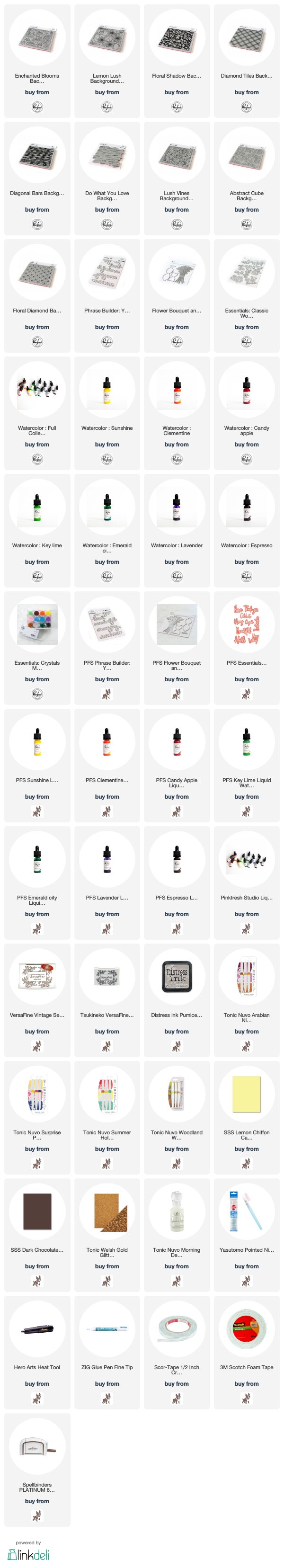The height and width of the screenshot is (1568, 284).
Task: View Watercolor : Lavender product
Action: pyautogui.click(x=177, y=508)
